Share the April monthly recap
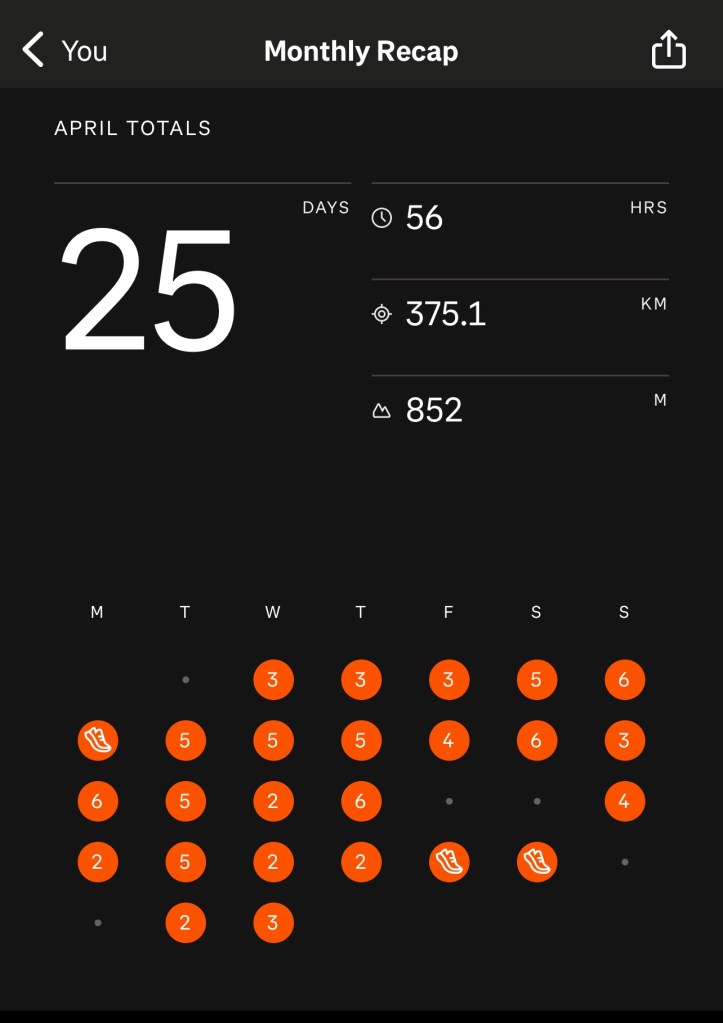723x1023 pixels. 668,50
